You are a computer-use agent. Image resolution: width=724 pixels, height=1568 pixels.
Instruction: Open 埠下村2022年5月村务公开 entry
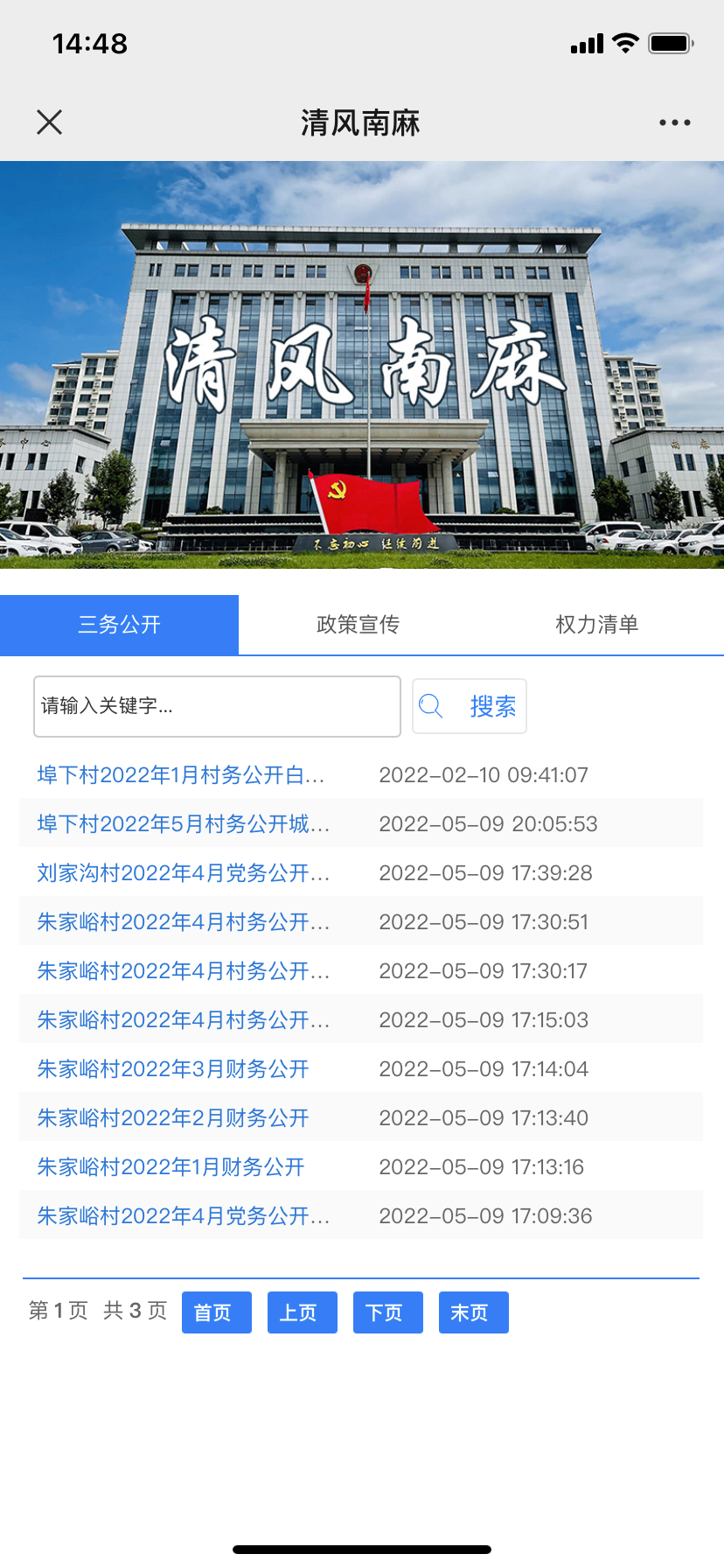(183, 824)
